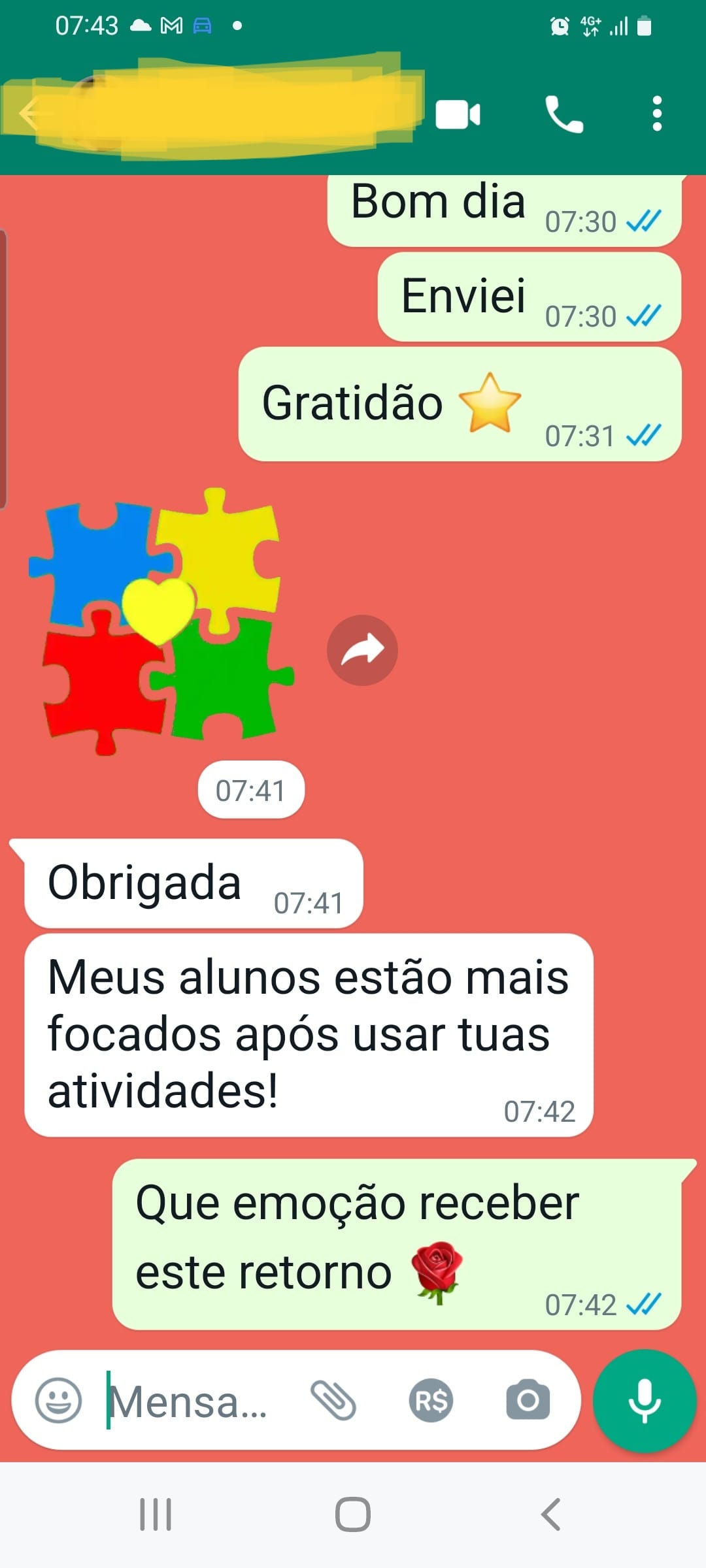Open the R$ payment option
706x1568 pixels.
pyautogui.click(x=431, y=1401)
